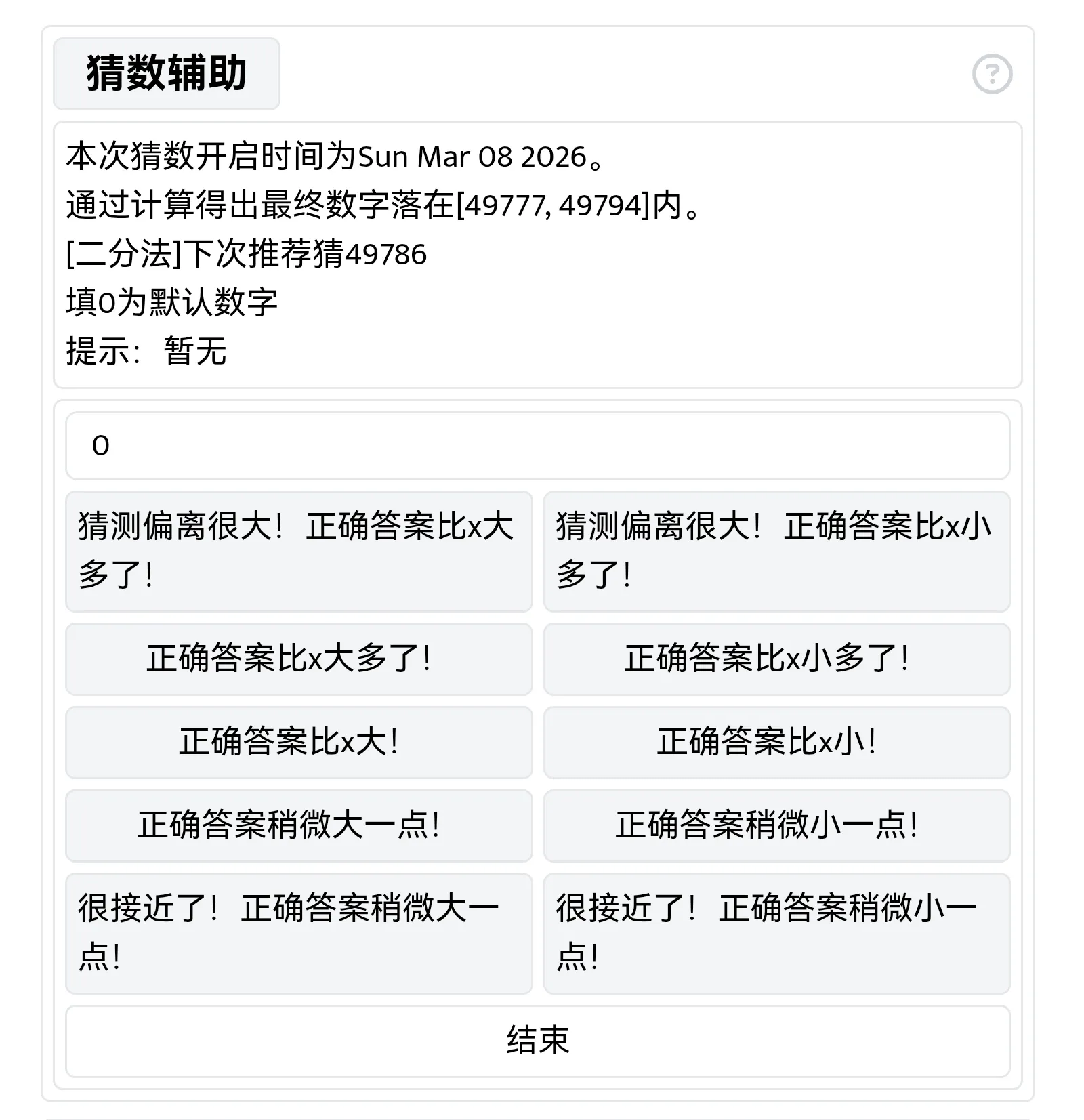End the session with 结束
1084x1120 pixels.
click(x=537, y=1041)
